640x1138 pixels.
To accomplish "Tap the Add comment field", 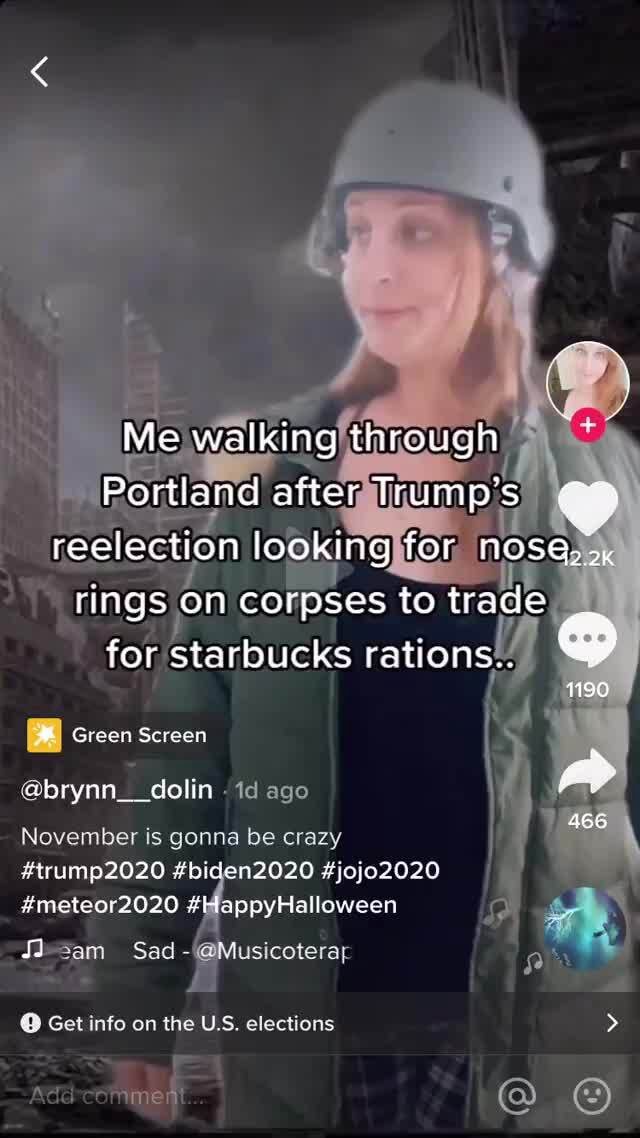I will [200, 1096].
